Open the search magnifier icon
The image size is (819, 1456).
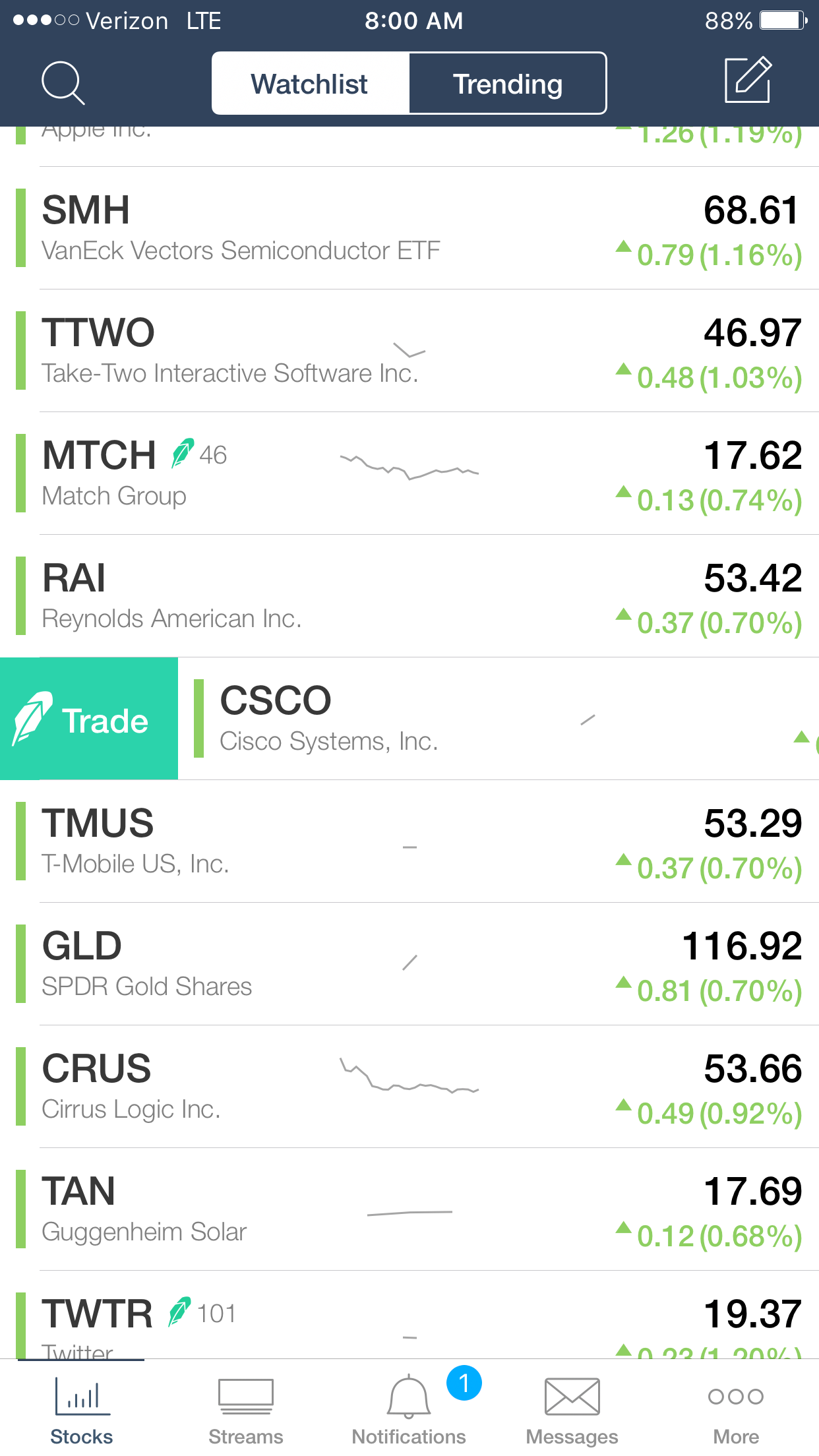[63, 83]
